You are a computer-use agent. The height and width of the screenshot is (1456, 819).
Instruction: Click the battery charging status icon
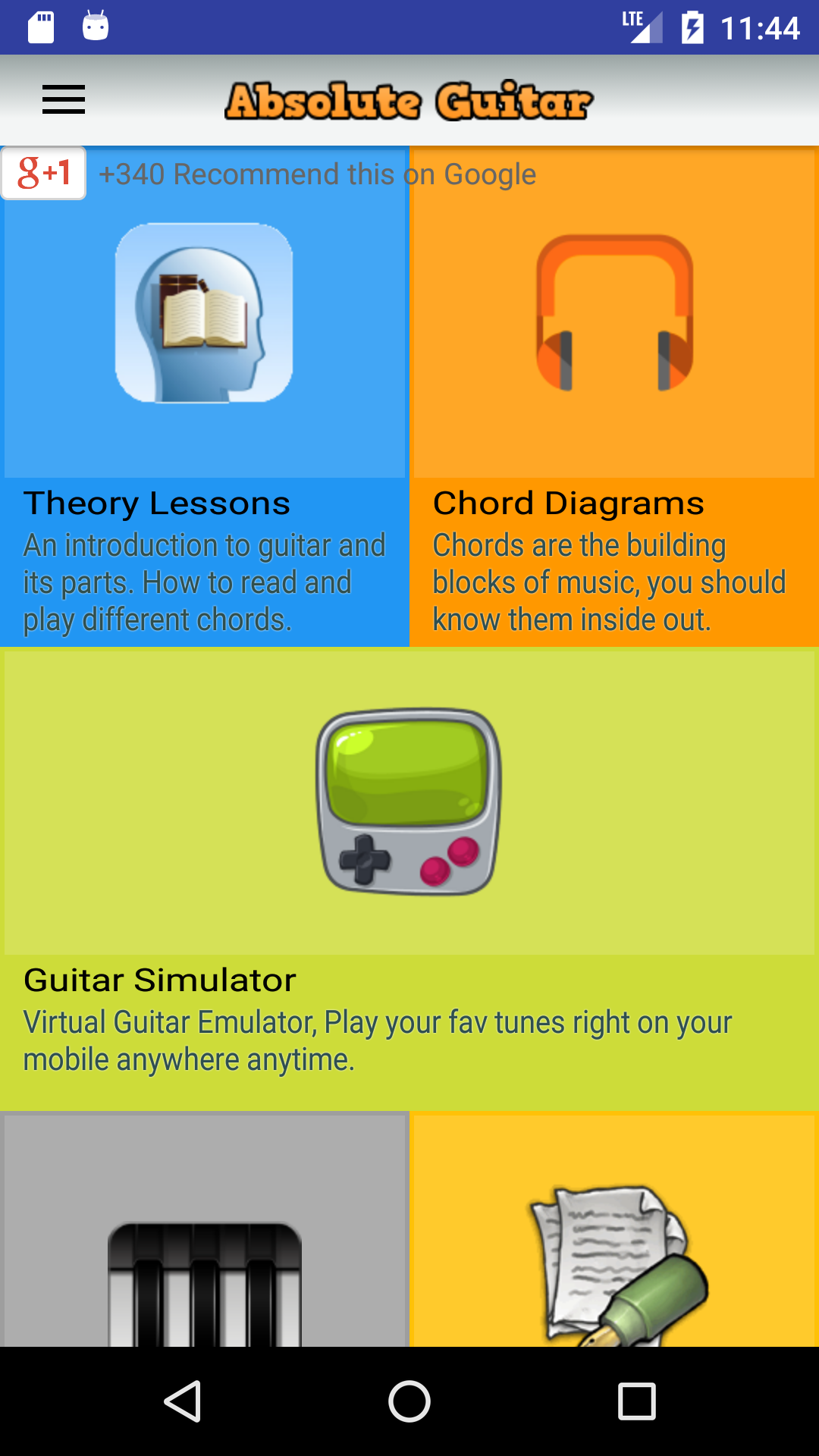click(692, 27)
